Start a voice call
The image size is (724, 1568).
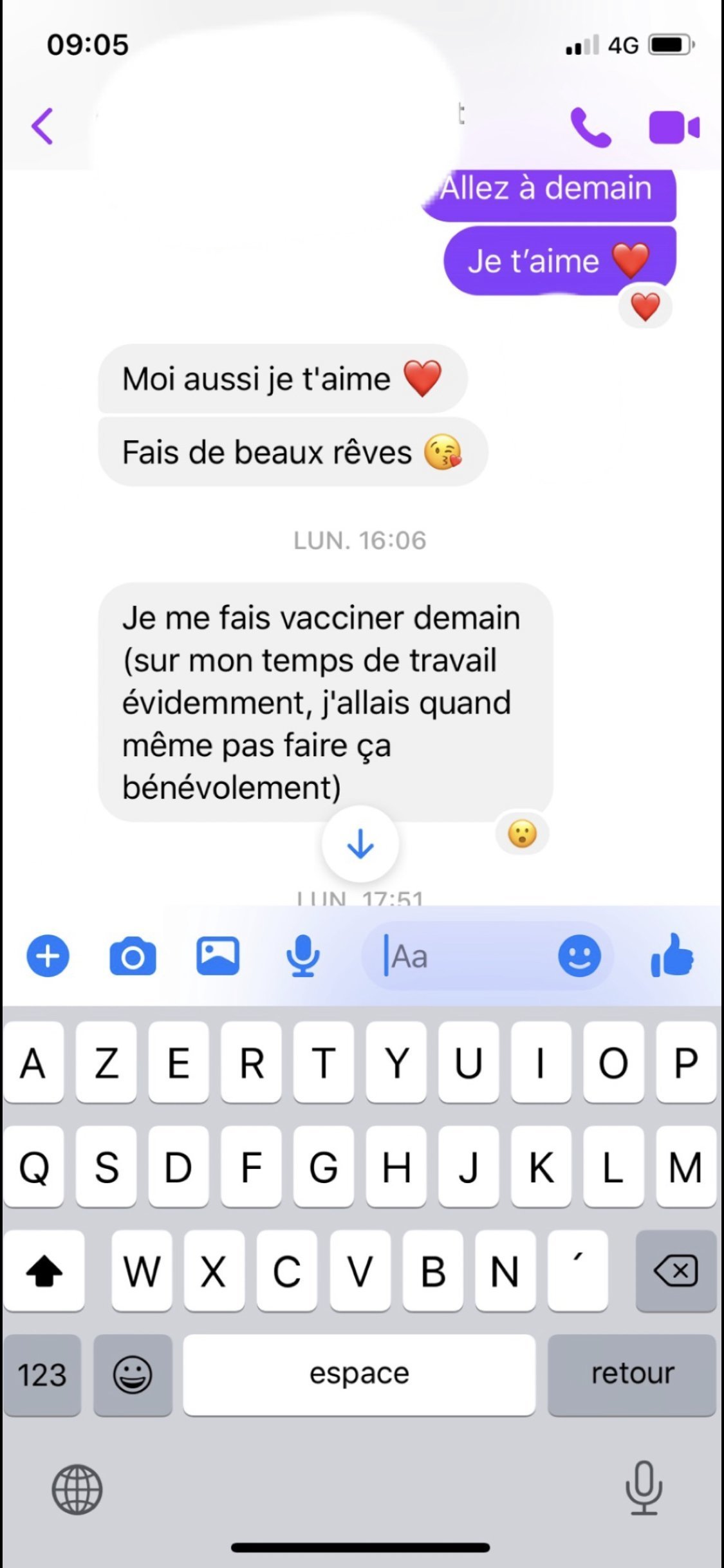pos(590,127)
